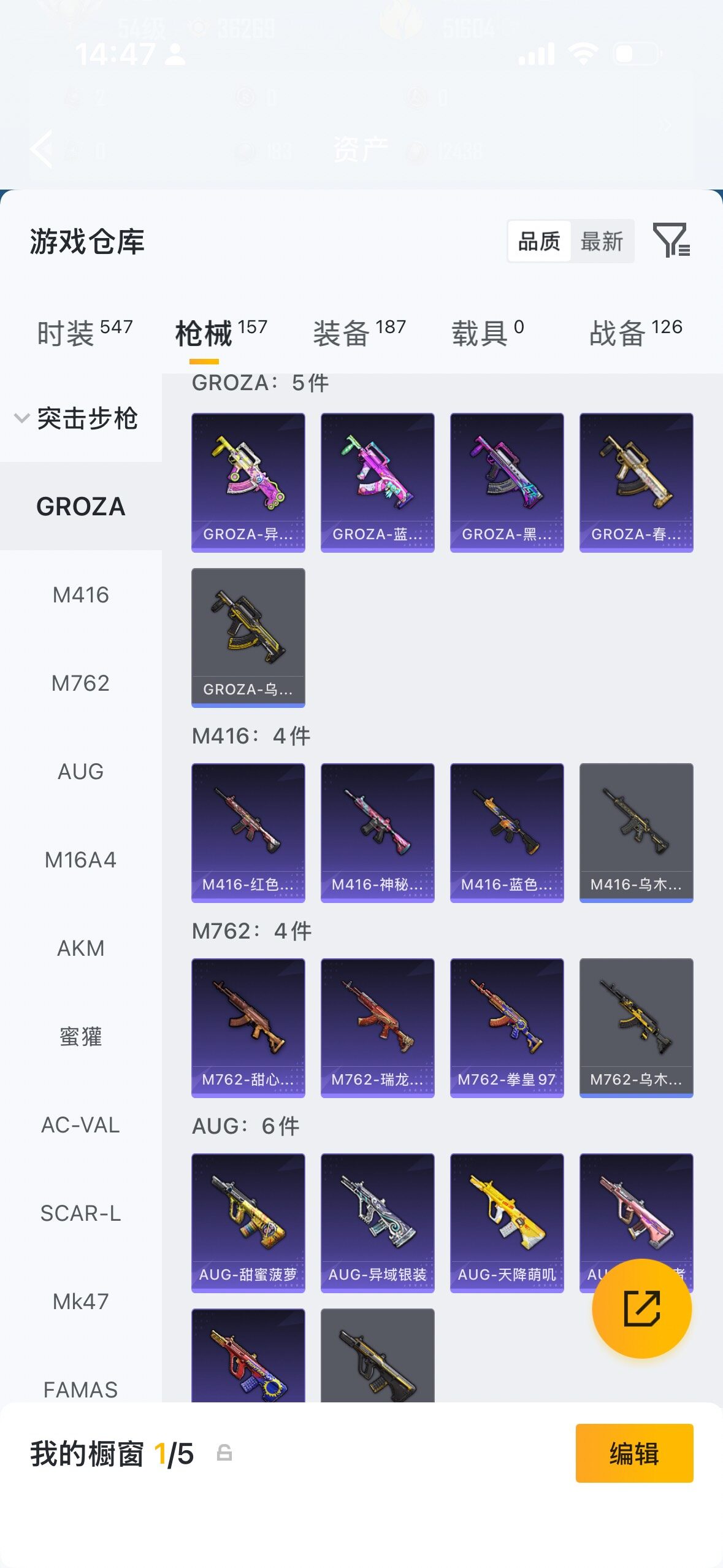Switch to the 时装 tab
Screen dimensions: 723x1568
click(x=85, y=332)
